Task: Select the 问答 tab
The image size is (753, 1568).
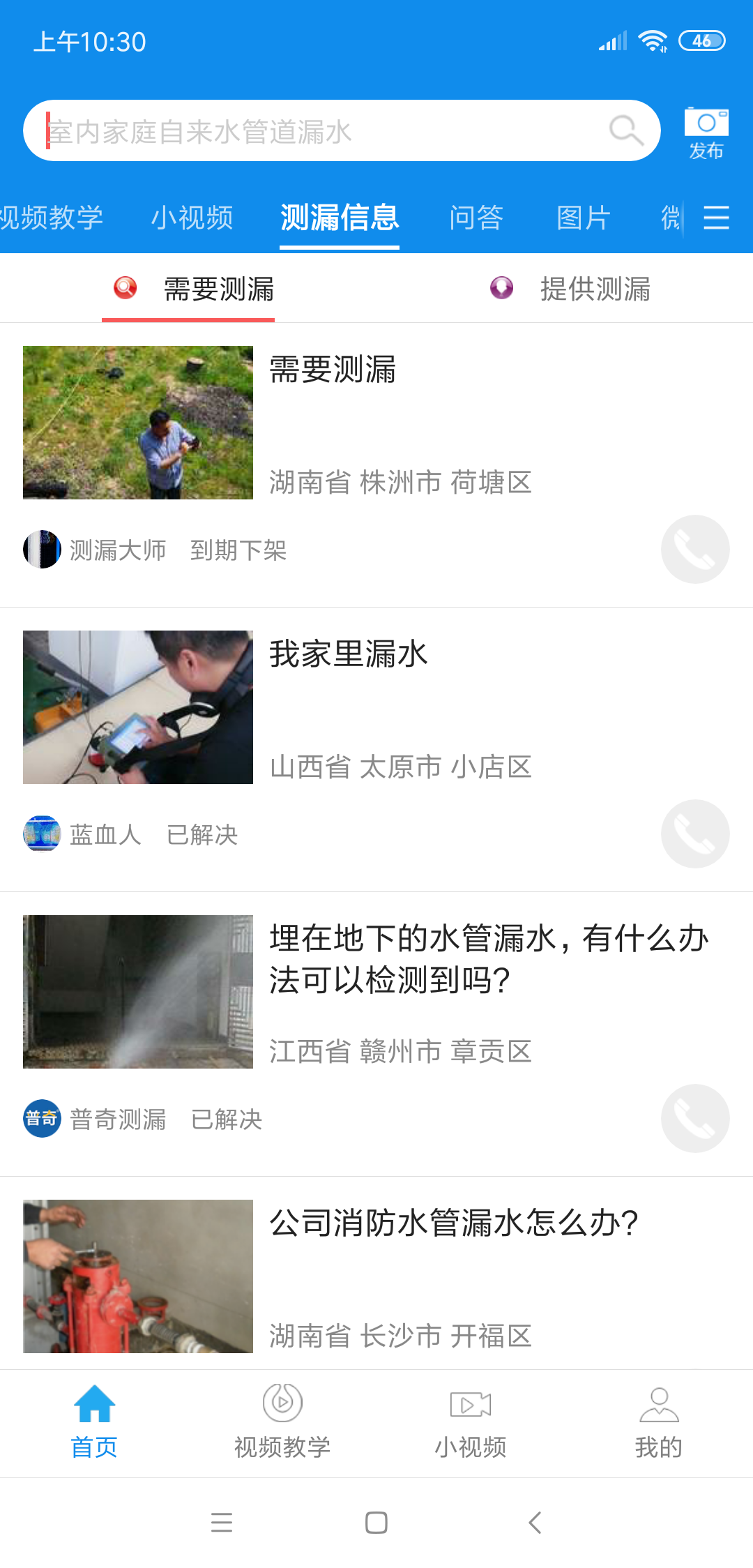Action: click(476, 218)
